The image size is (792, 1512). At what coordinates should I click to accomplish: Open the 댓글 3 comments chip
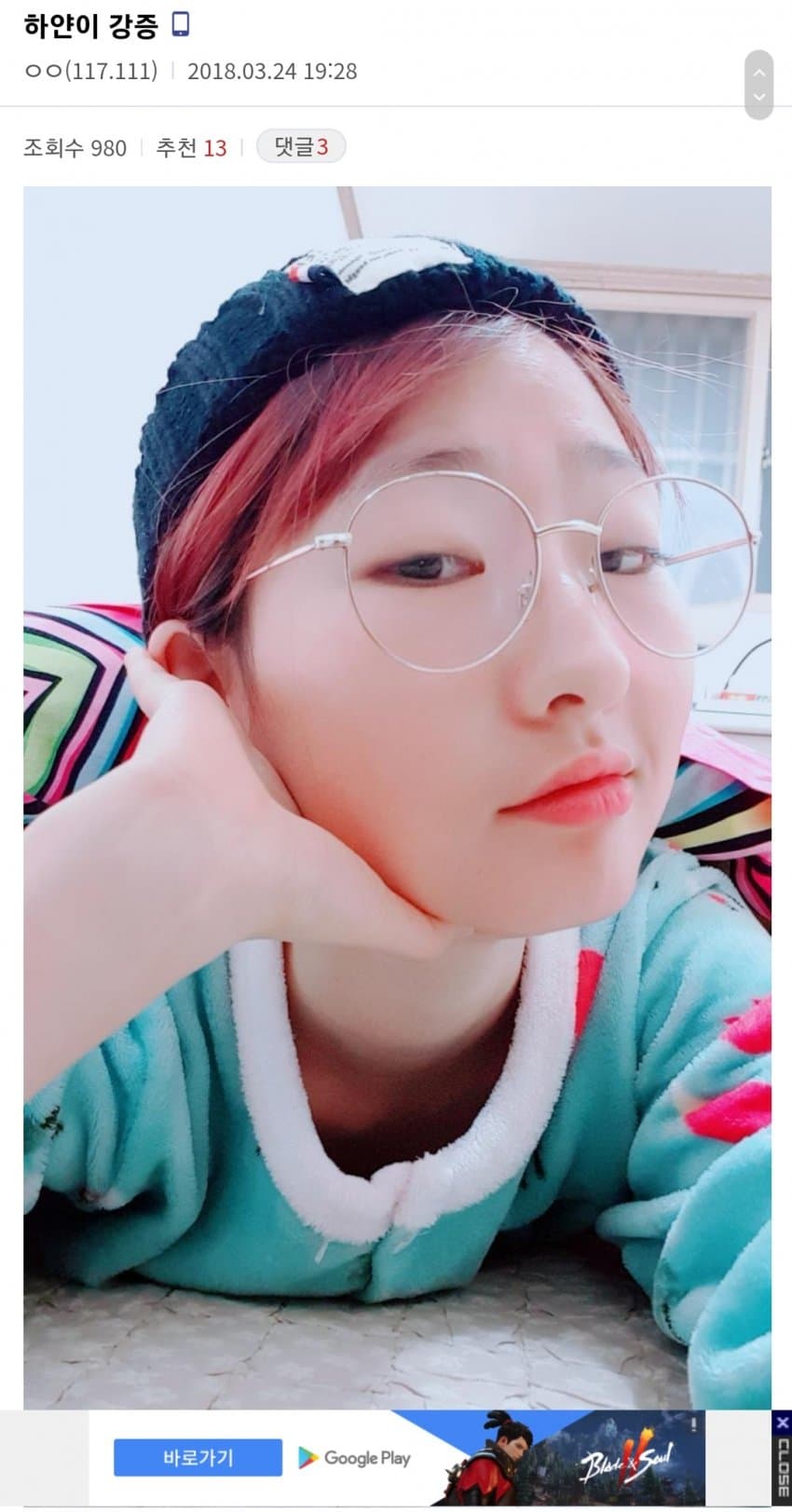tap(301, 147)
